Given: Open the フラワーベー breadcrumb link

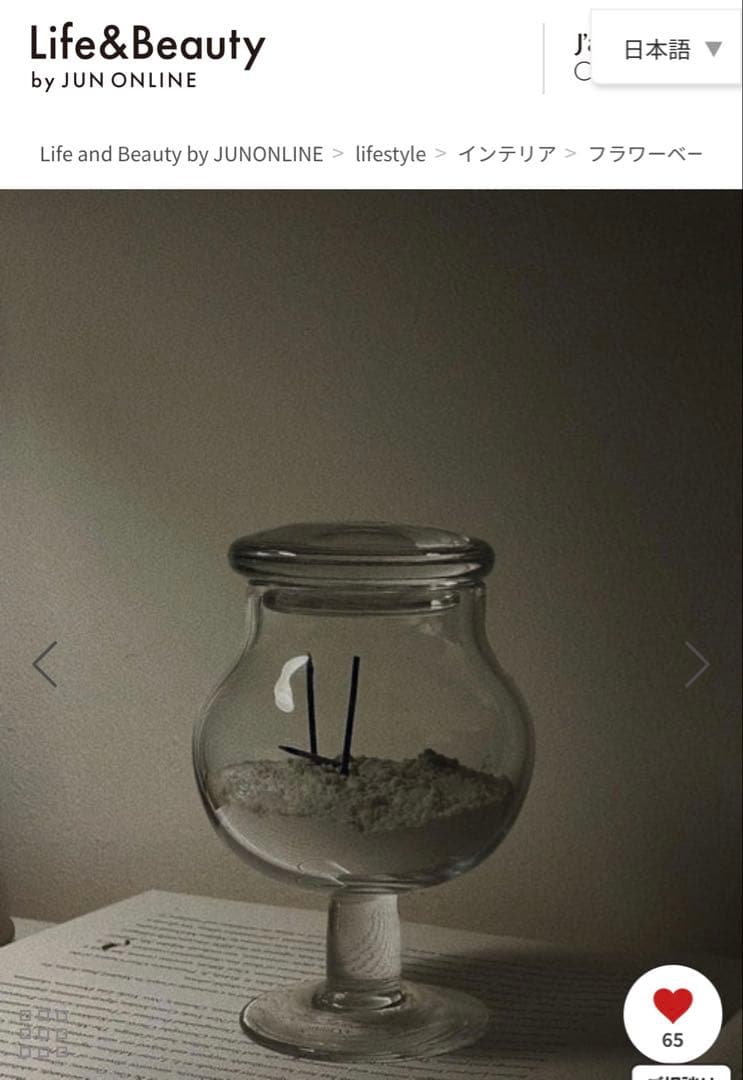Looking at the screenshot, I should coord(645,154).
